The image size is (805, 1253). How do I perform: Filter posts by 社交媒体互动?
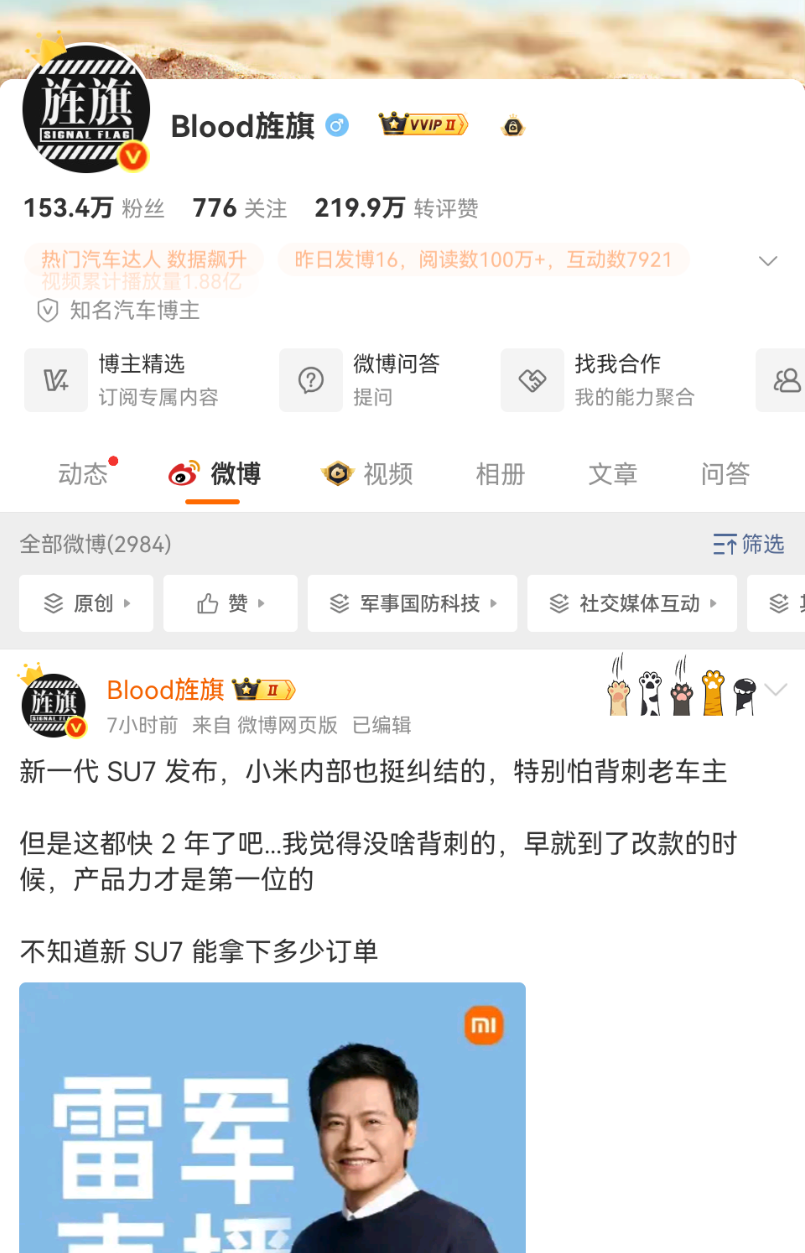tap(632, 603)
